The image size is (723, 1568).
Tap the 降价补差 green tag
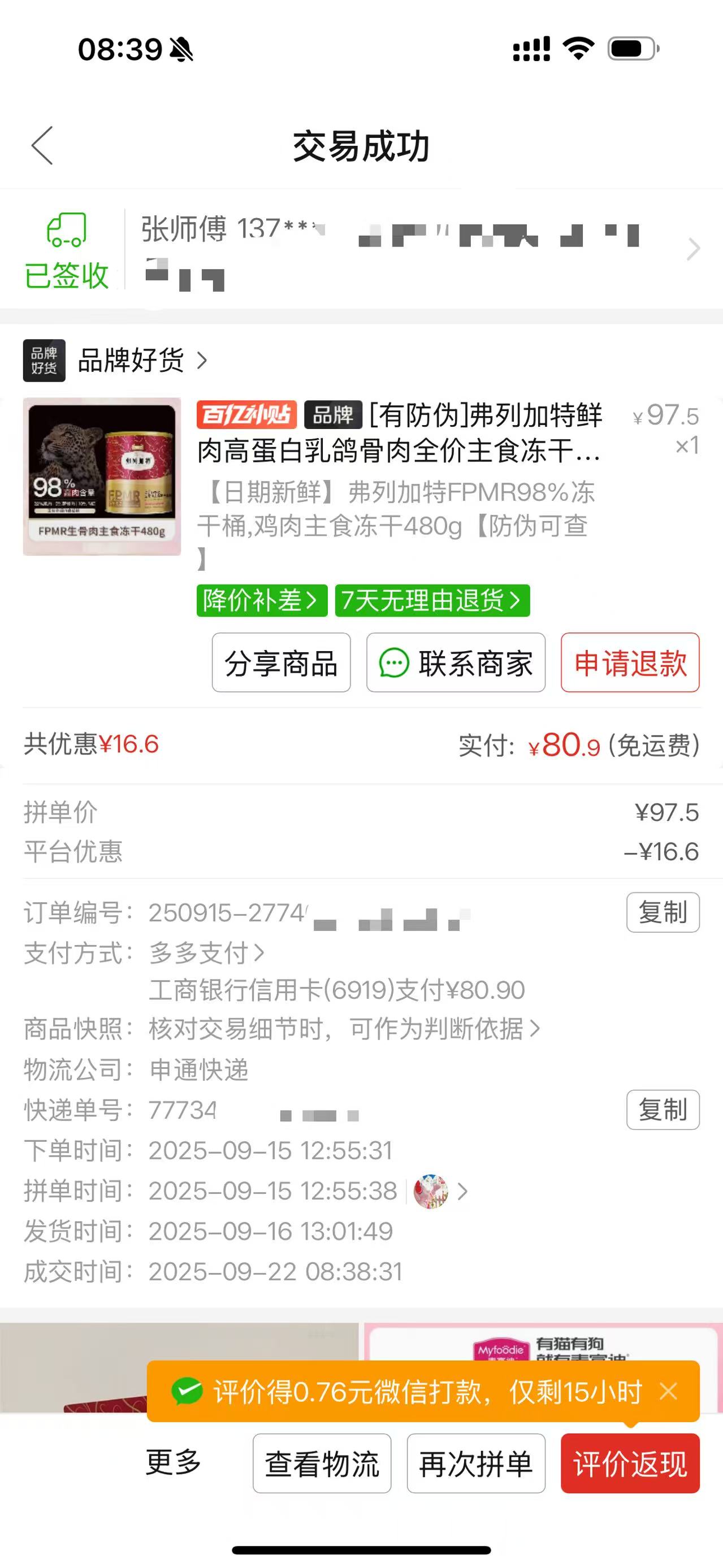(262, 601)
